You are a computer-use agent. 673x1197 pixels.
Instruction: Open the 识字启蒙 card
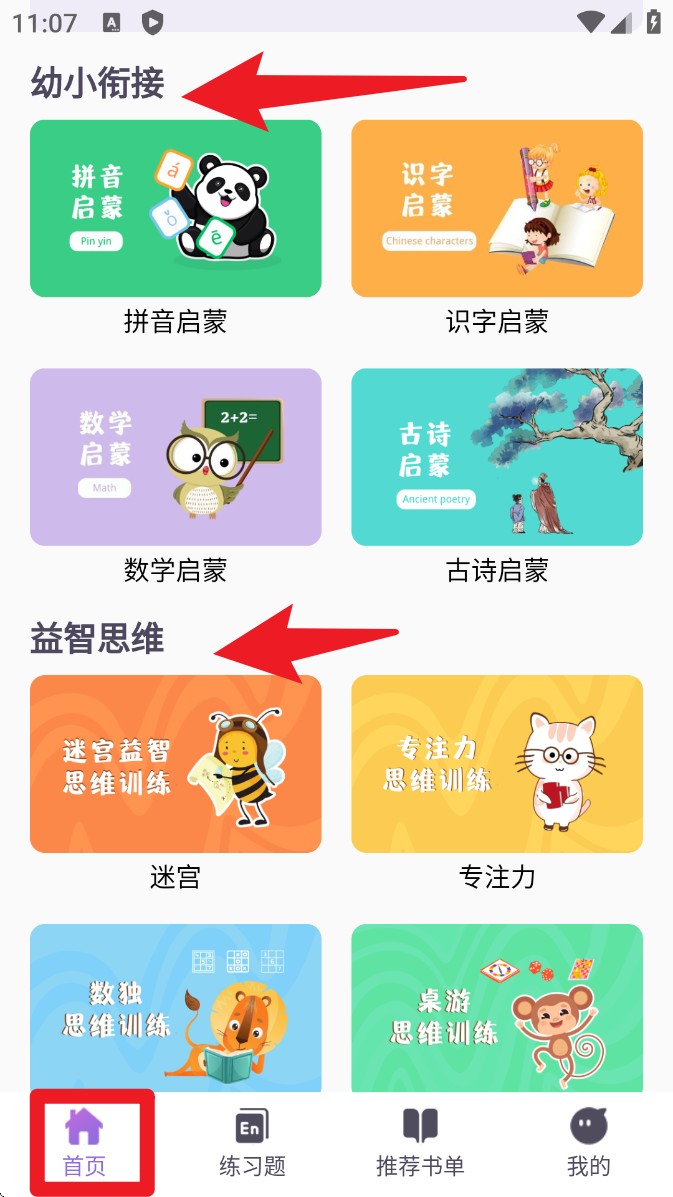point(496,208)
